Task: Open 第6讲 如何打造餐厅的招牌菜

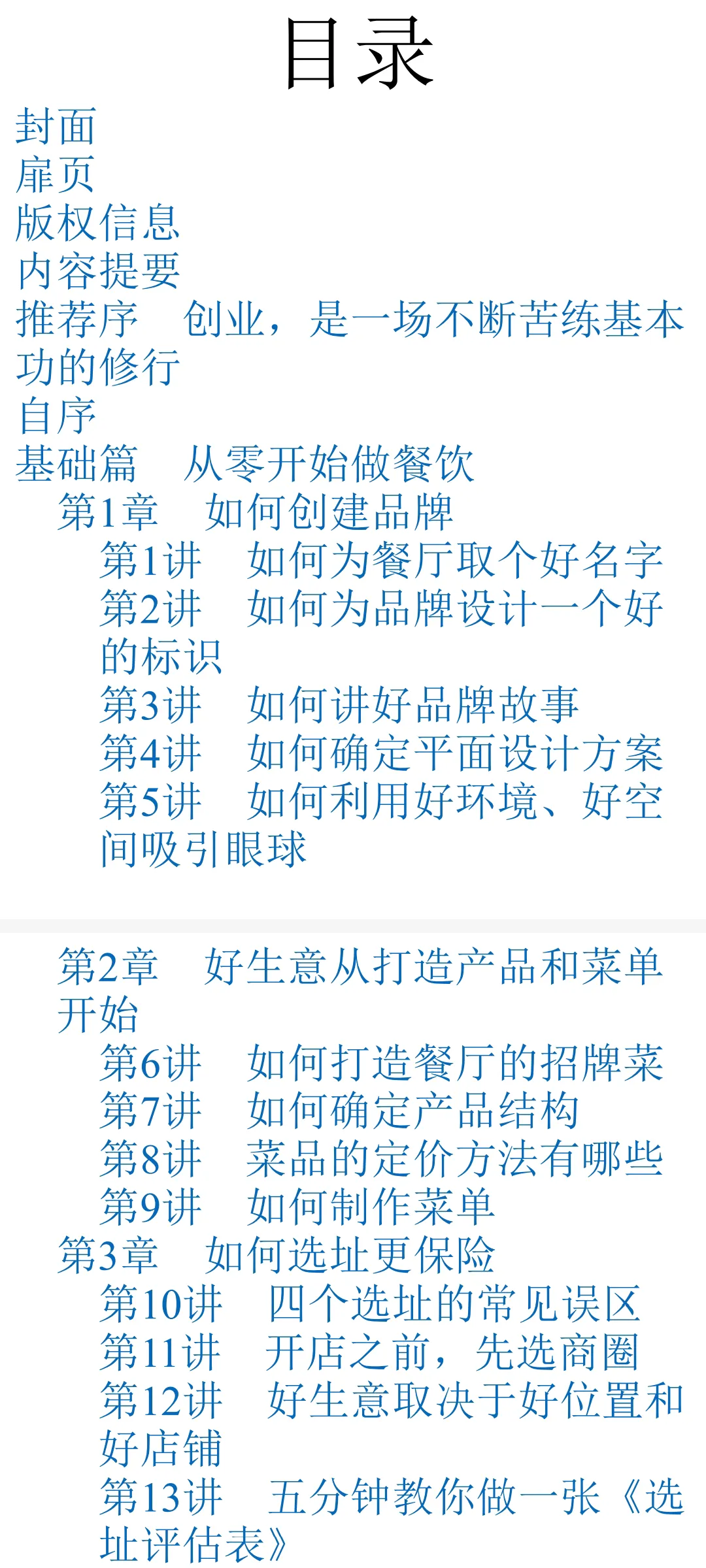Action: coord(382,1063)
